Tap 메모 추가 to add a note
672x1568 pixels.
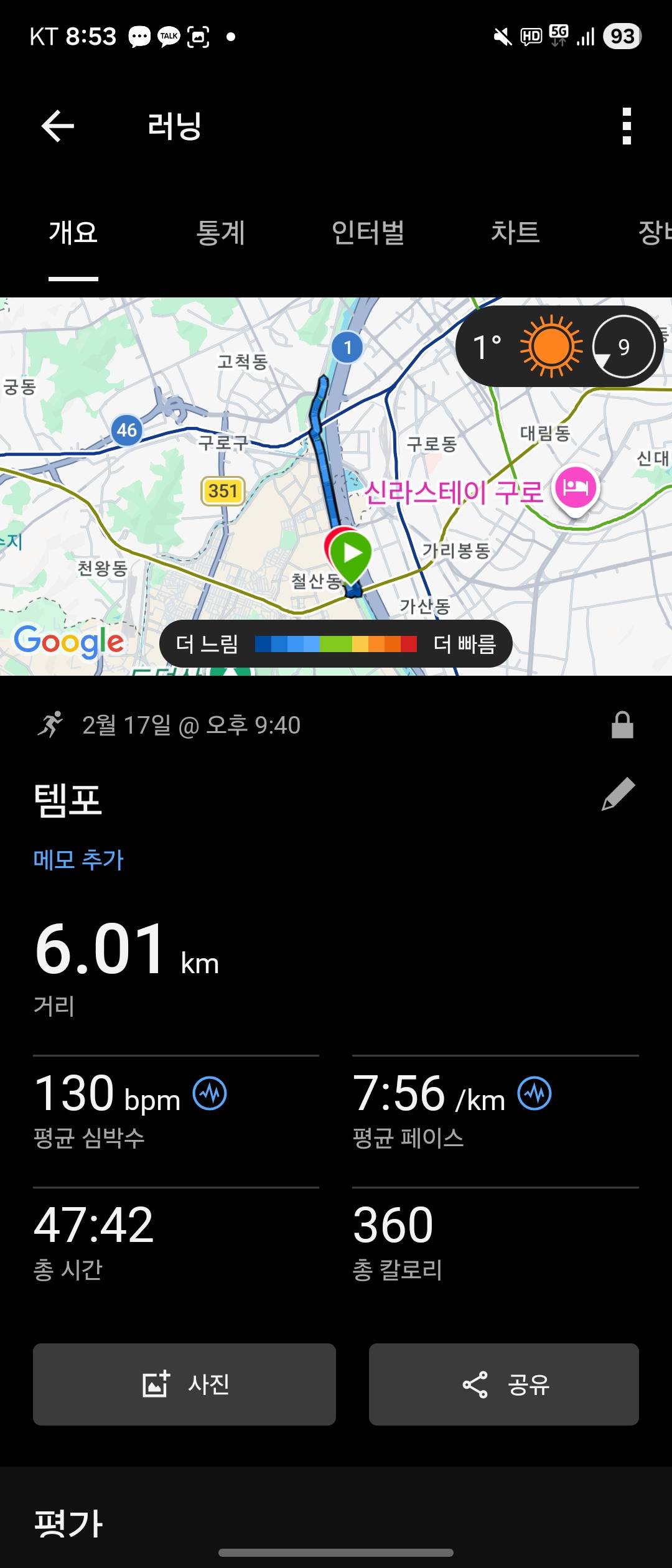pos(78,861)
